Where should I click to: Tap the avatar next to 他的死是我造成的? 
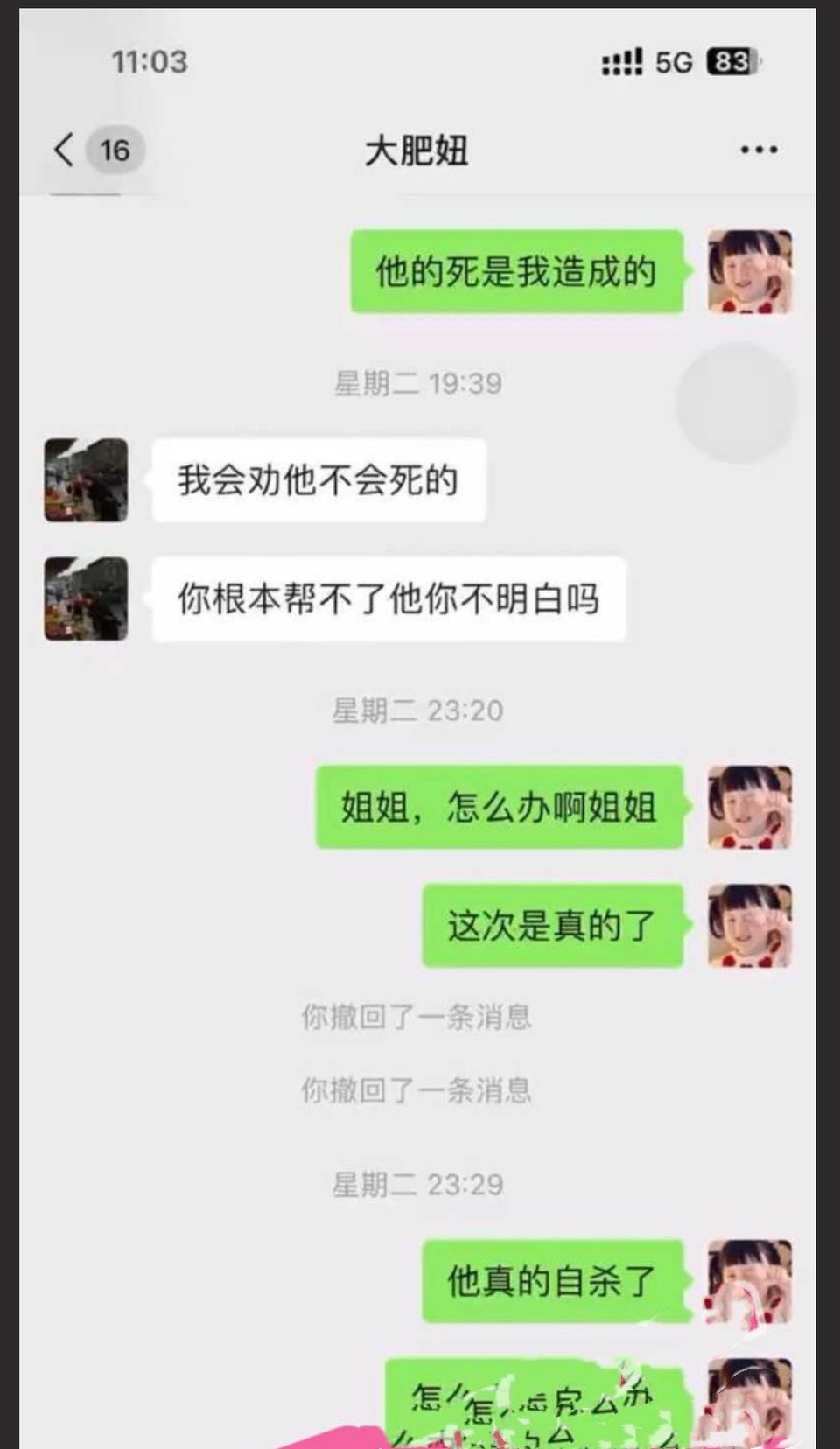click(x=749, y=271)
